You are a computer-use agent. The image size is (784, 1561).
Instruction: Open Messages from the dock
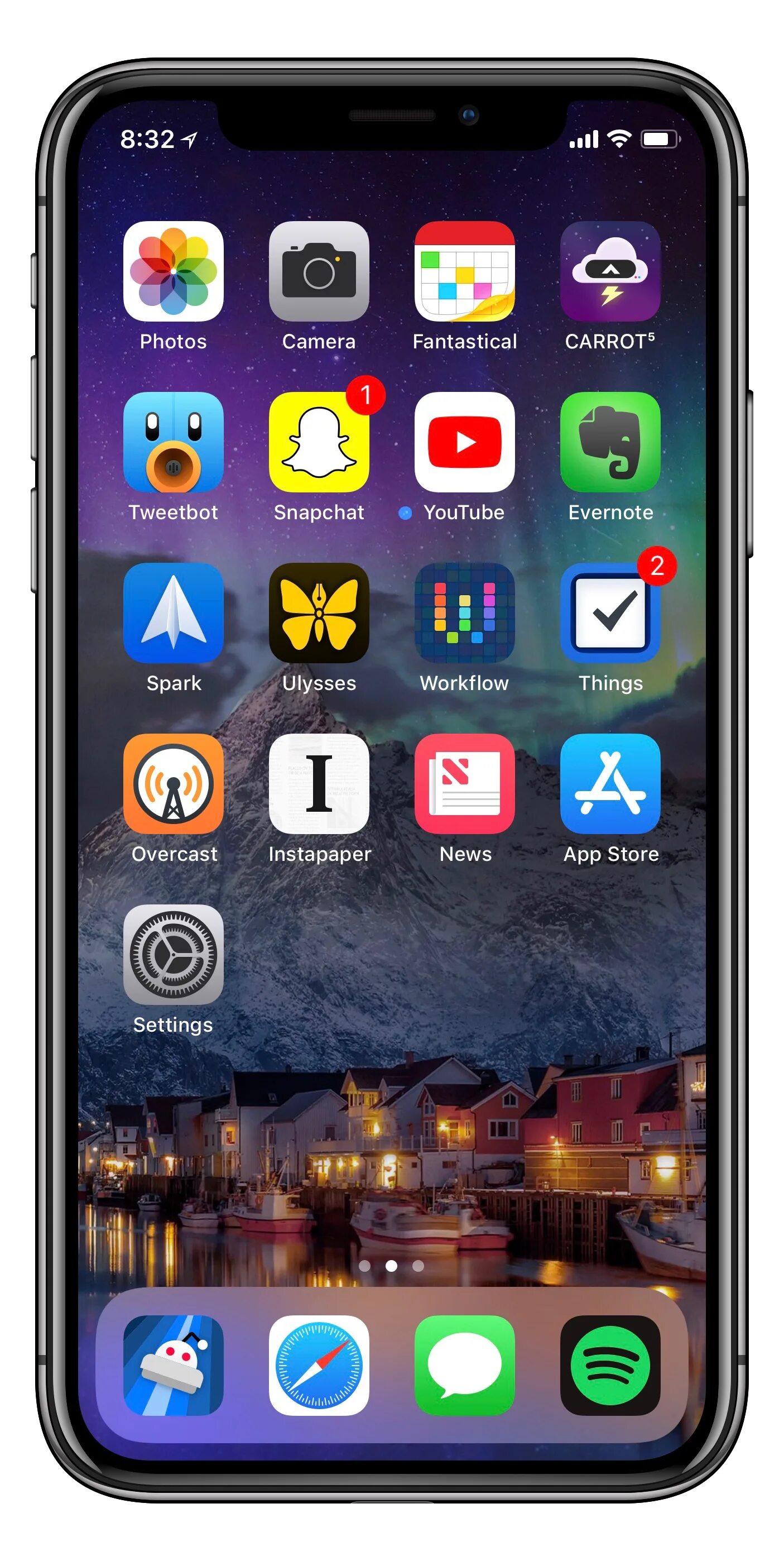[x=465, y=1365]
